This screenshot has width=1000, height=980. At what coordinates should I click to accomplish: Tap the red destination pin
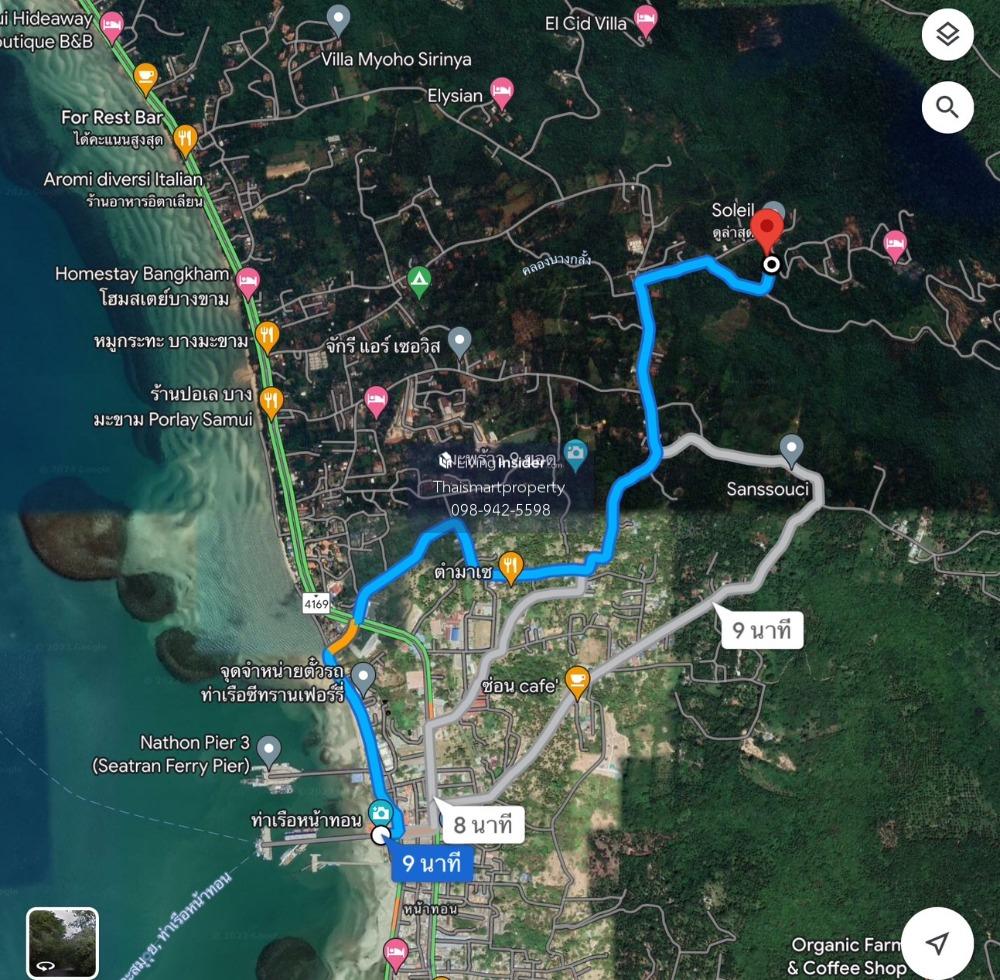767,230
